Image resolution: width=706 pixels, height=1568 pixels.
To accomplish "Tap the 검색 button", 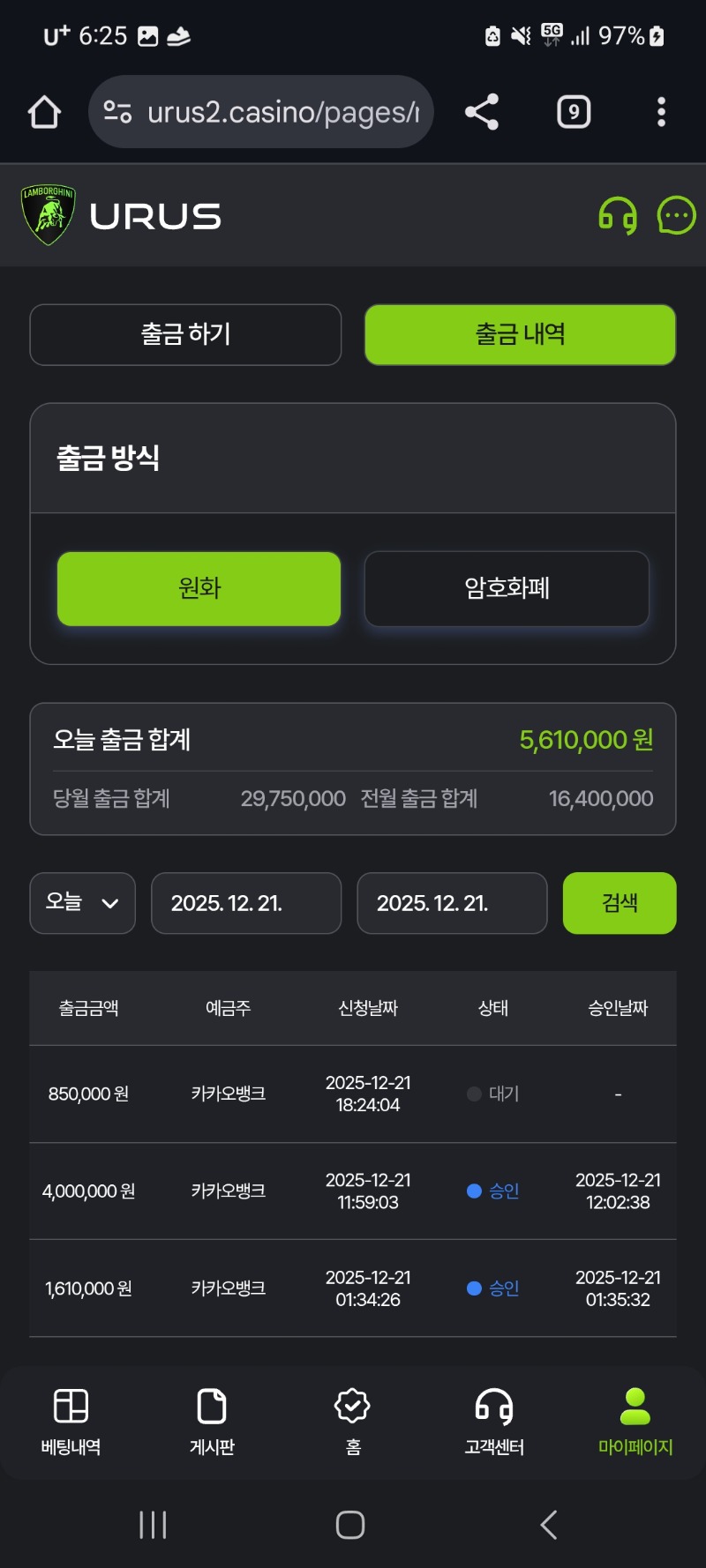I will [620, 903].
